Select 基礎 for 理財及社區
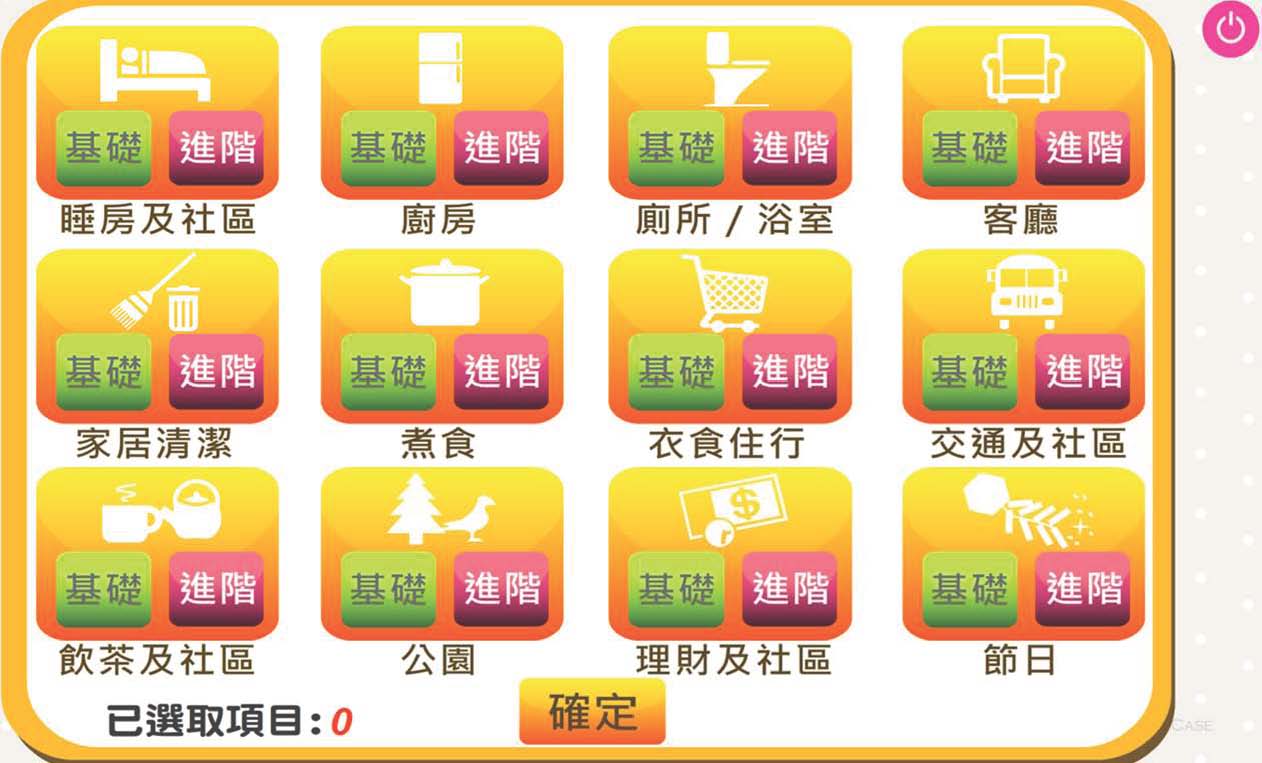Viewport: 1262px width, 763px height. click(x=676, y=589)
